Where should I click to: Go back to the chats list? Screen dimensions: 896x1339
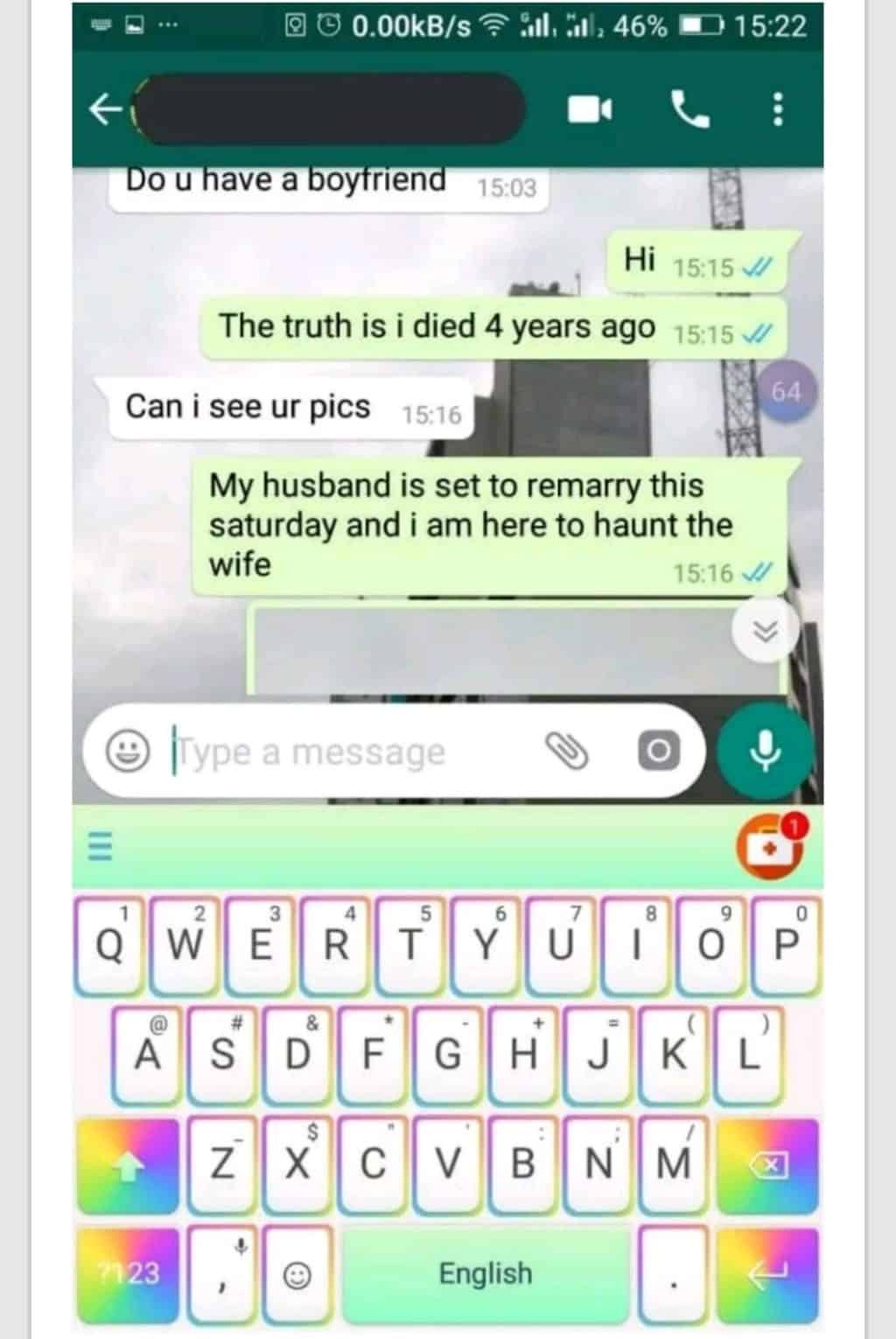[x=106, y=109]
